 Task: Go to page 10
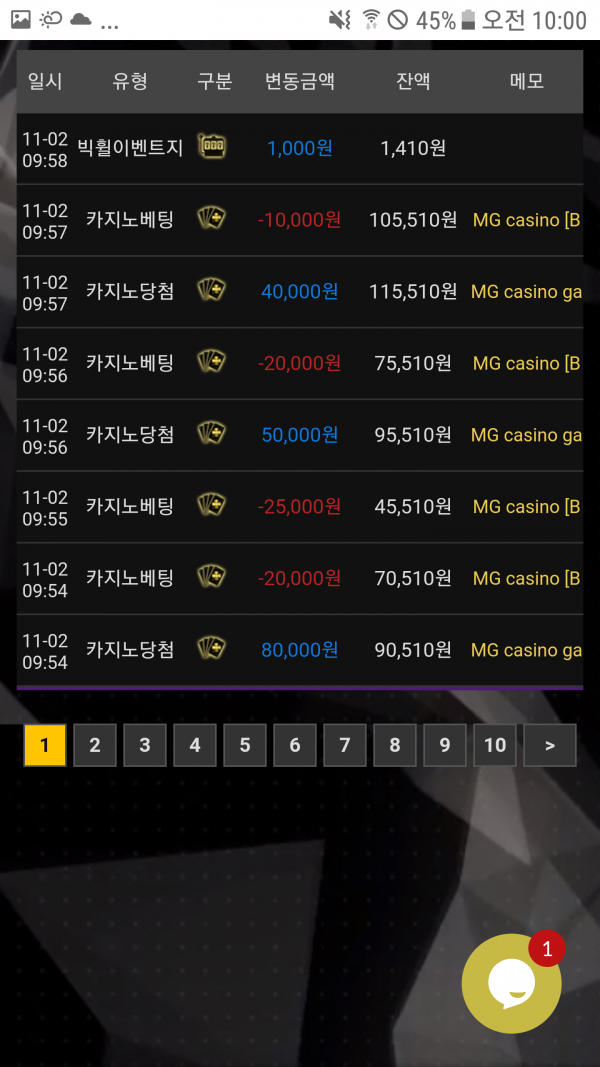(x=495, y=745)
